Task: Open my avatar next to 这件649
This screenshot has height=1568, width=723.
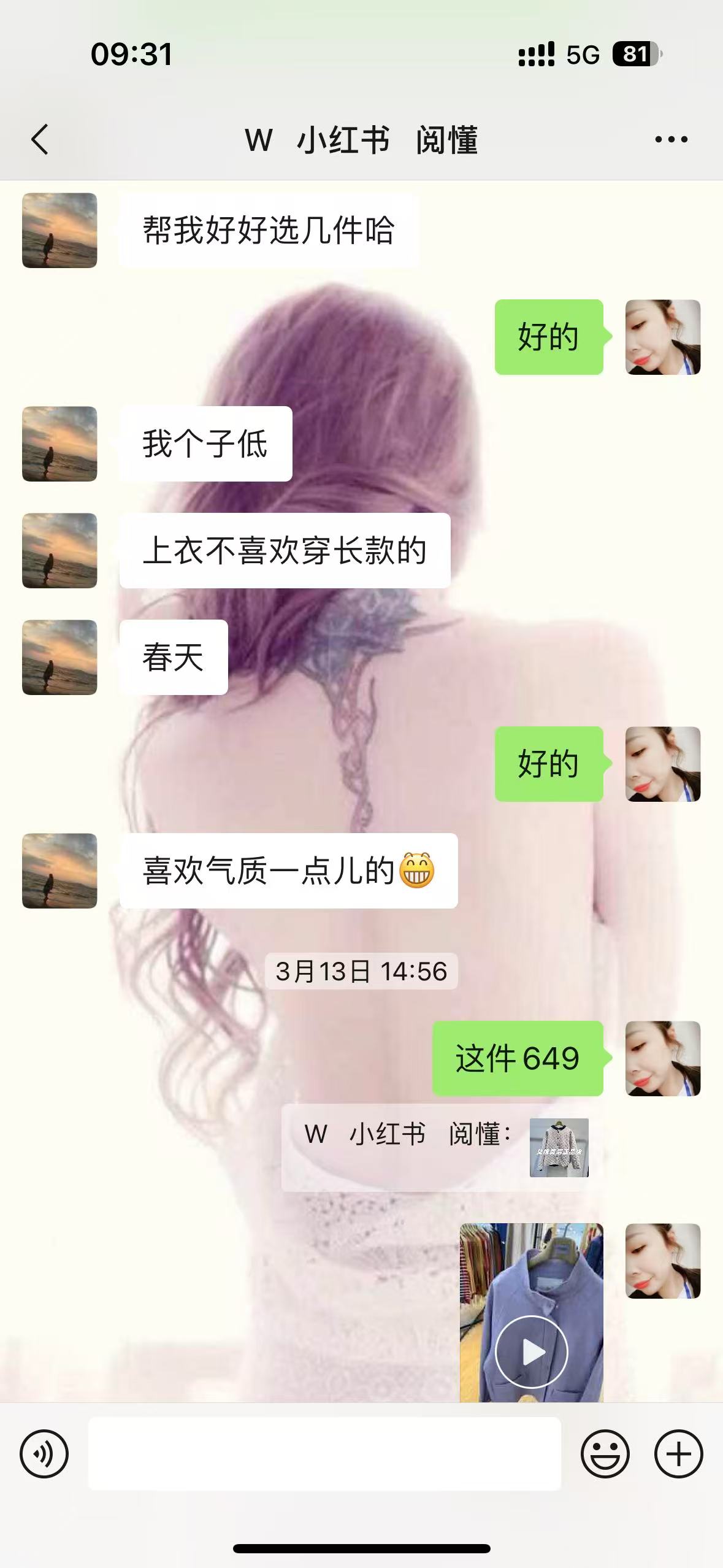Action: [x=662, y=1058]
